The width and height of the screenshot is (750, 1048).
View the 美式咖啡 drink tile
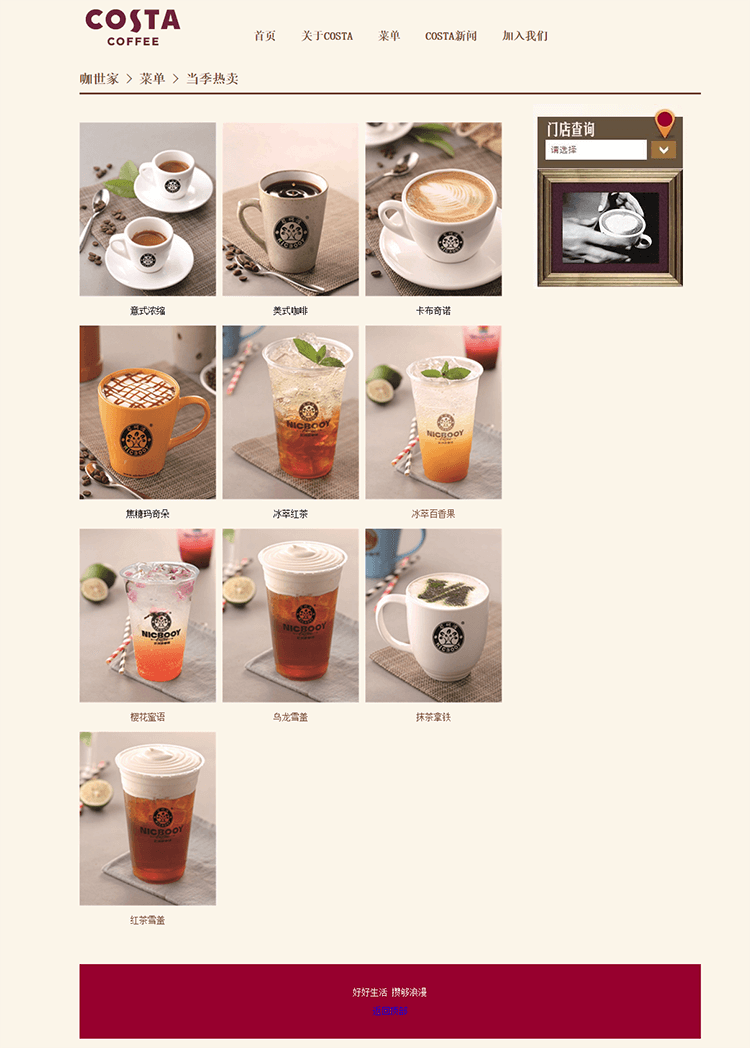click(290, 209)
